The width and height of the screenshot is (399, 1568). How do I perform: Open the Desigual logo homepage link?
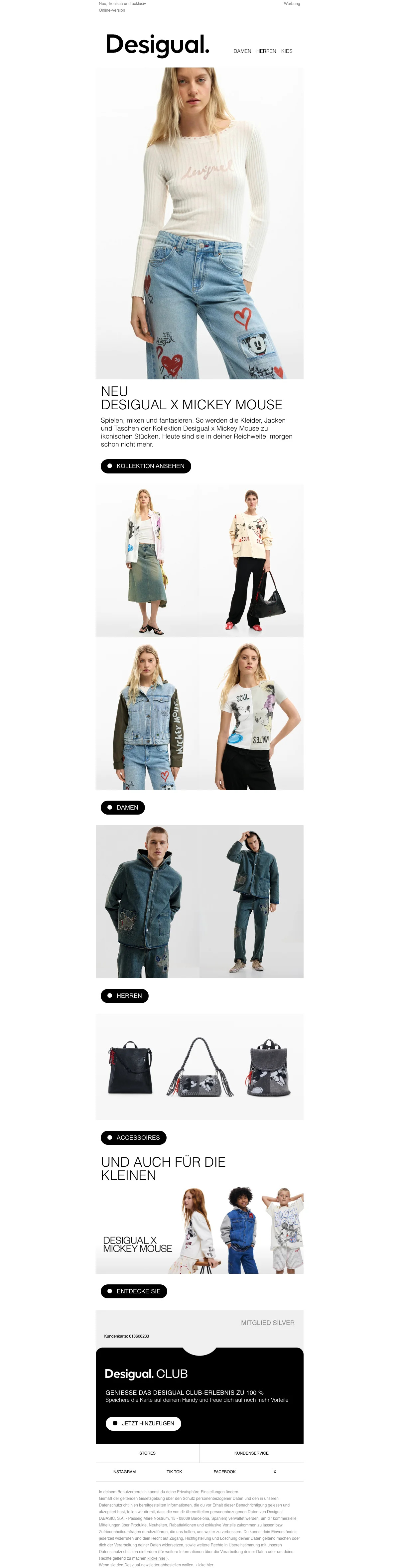pos(157,45)
